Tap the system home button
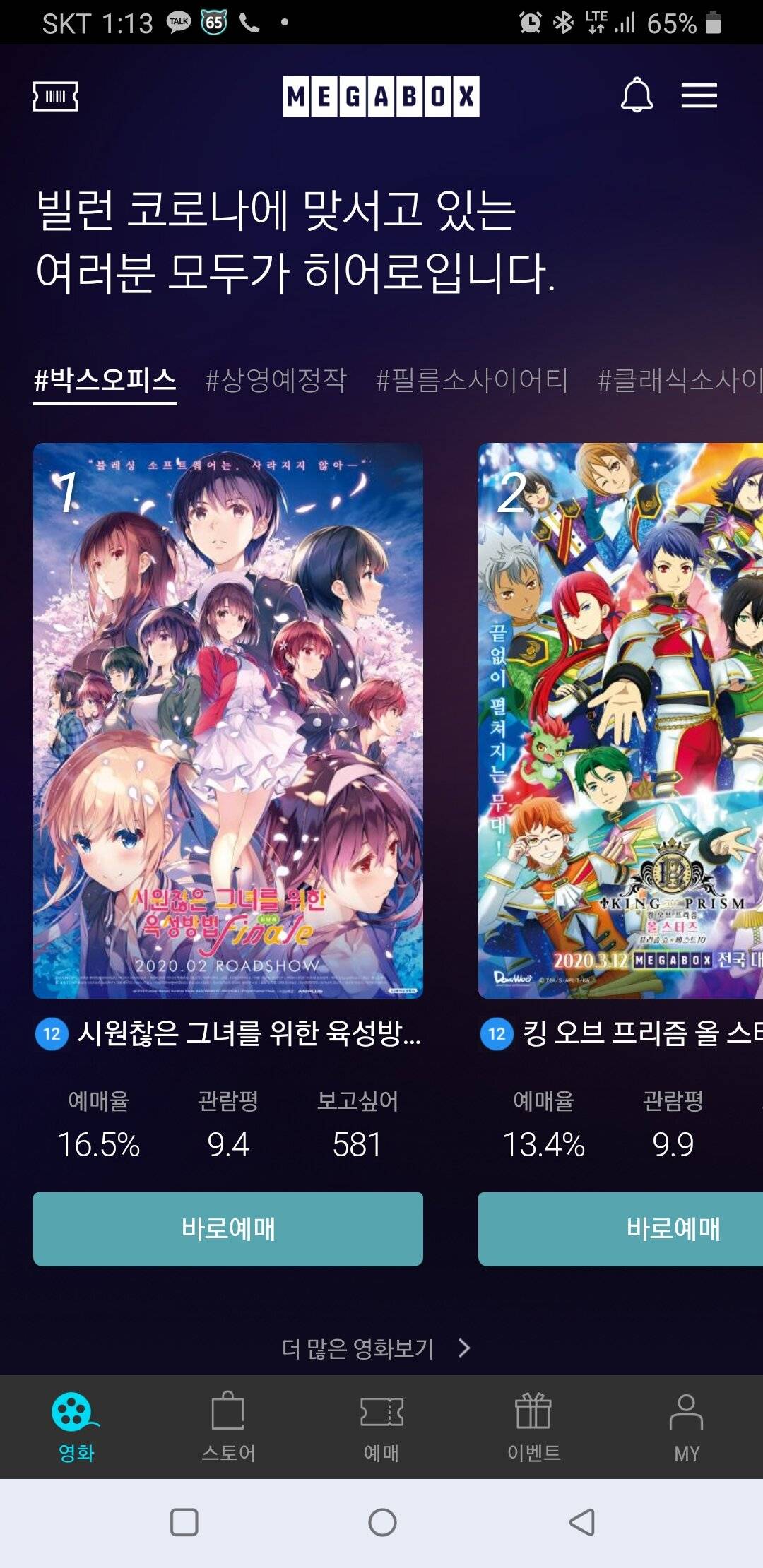 (382, 1522)
